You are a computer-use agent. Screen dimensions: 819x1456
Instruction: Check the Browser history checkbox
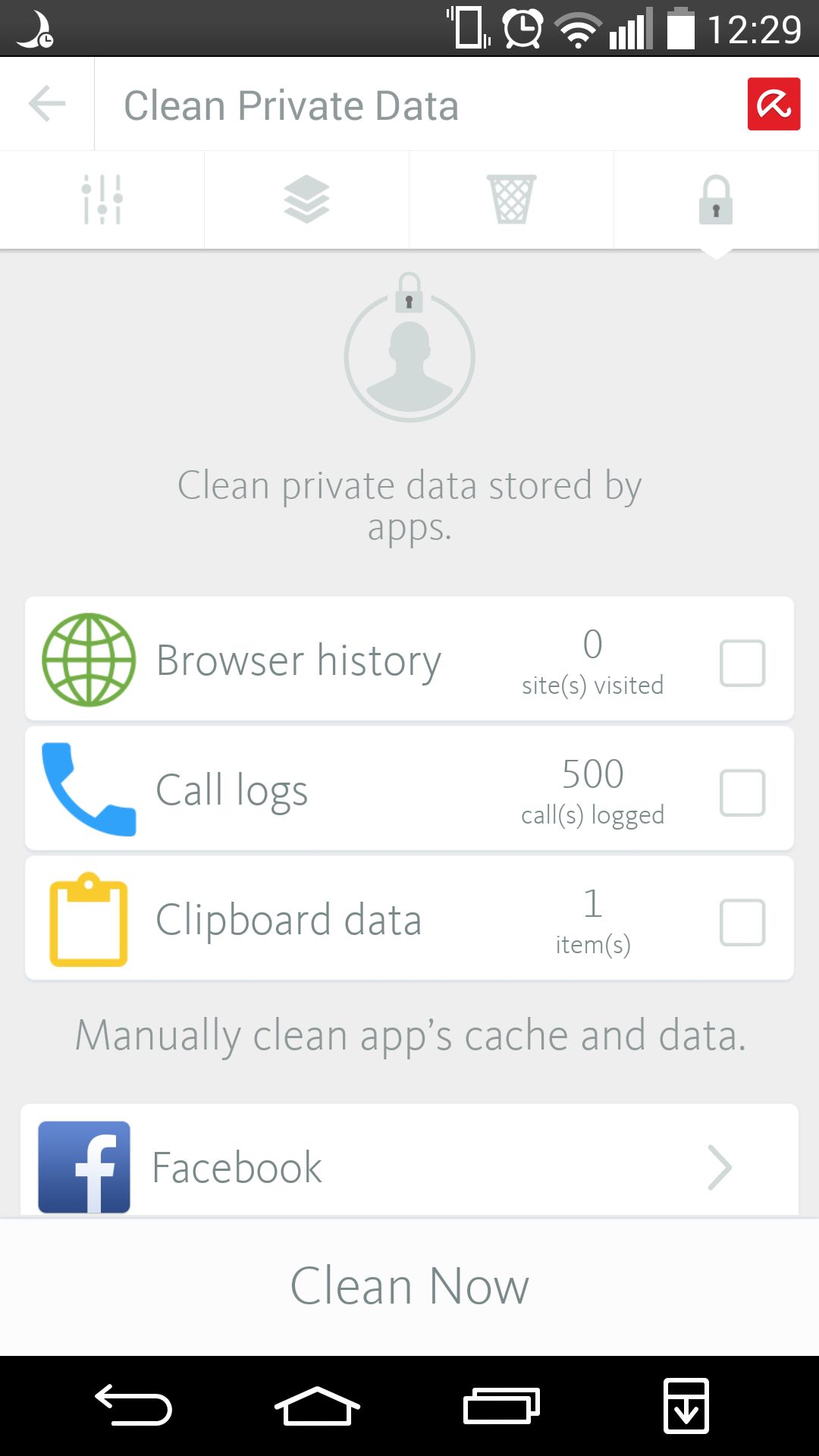[x=742, y=663]
